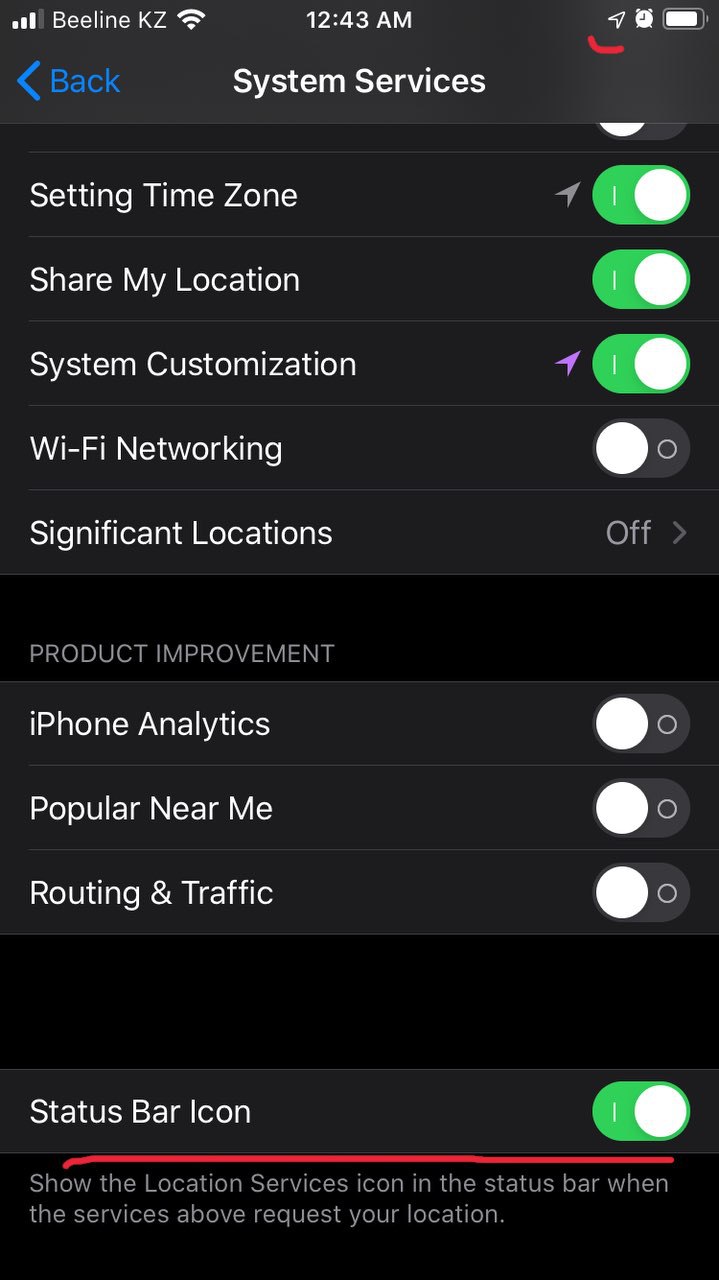This screenshot has height=1280, width=719.
Task: Enable Popular Near Me
Action: 641,808
